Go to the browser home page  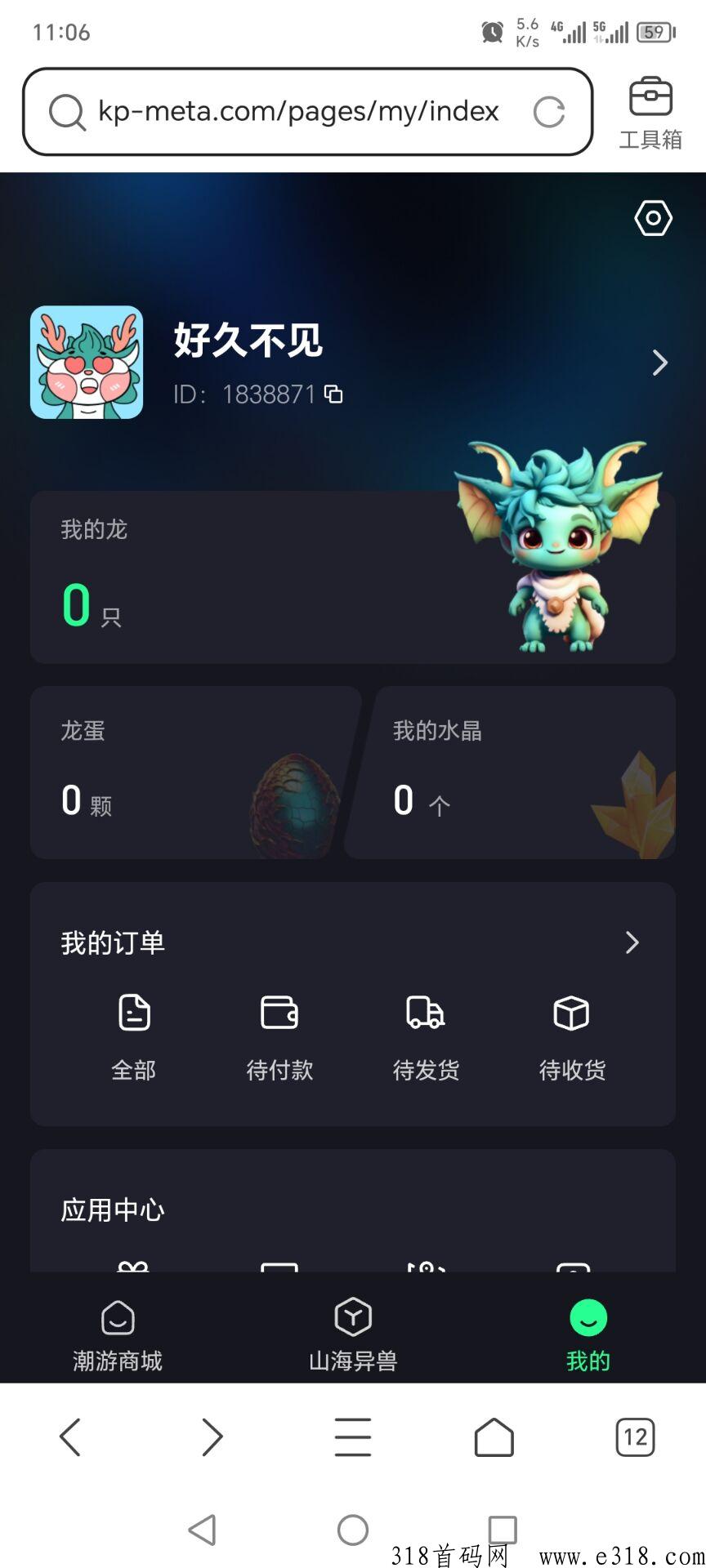[x=494, y=1437]
